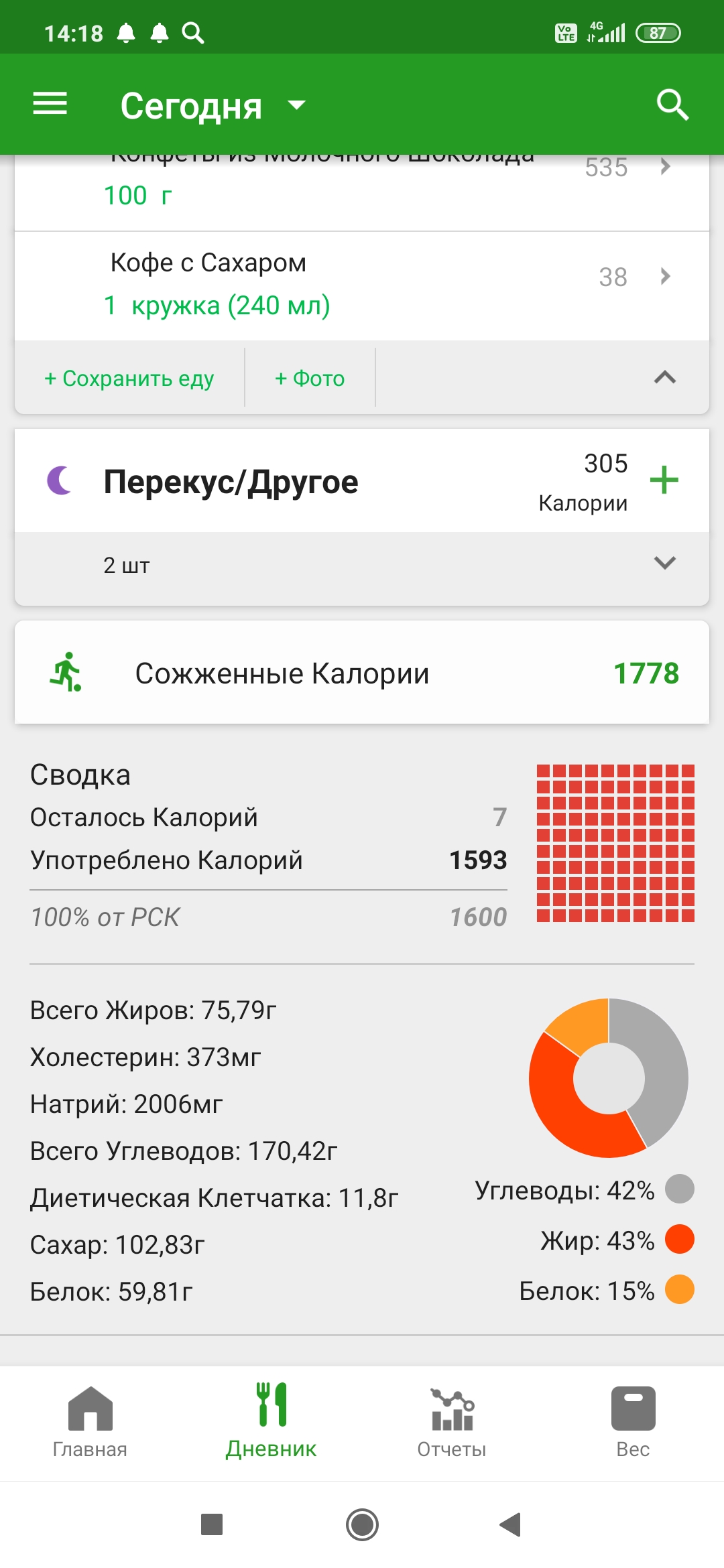The height and width of the screenshot is (1568, 724).
Task: Switch to the Главная tab
Action: click(x=90, y=1427)
